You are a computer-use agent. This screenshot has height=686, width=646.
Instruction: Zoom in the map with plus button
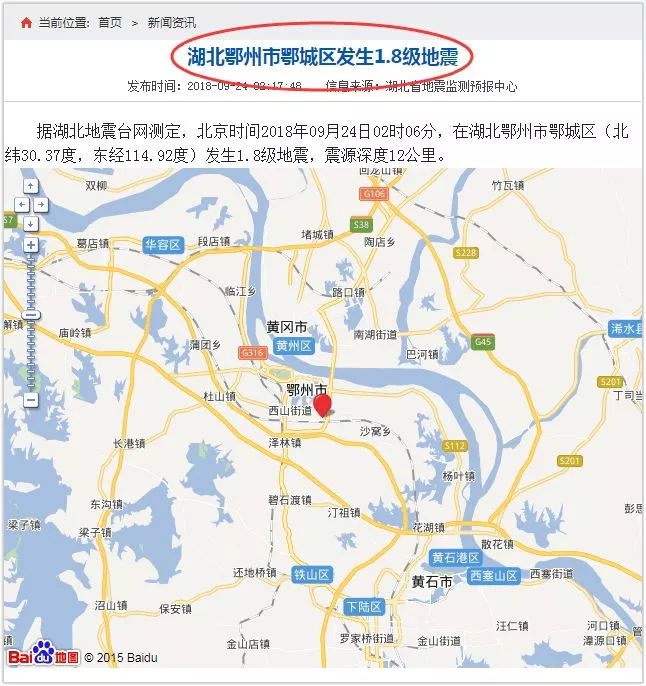[31, 245]
